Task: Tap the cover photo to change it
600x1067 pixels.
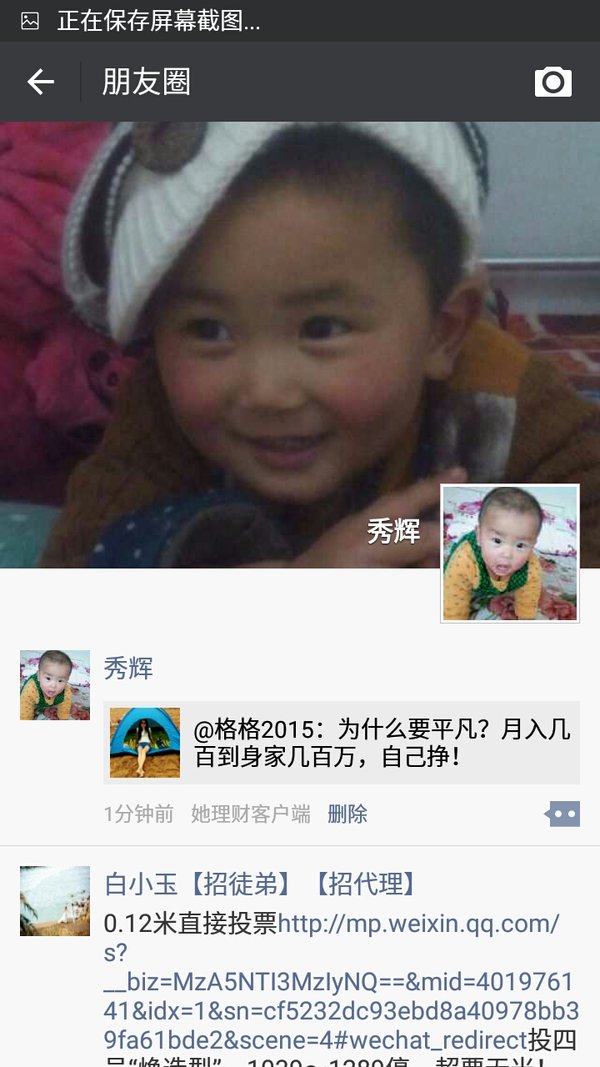Action: (300, 345)
